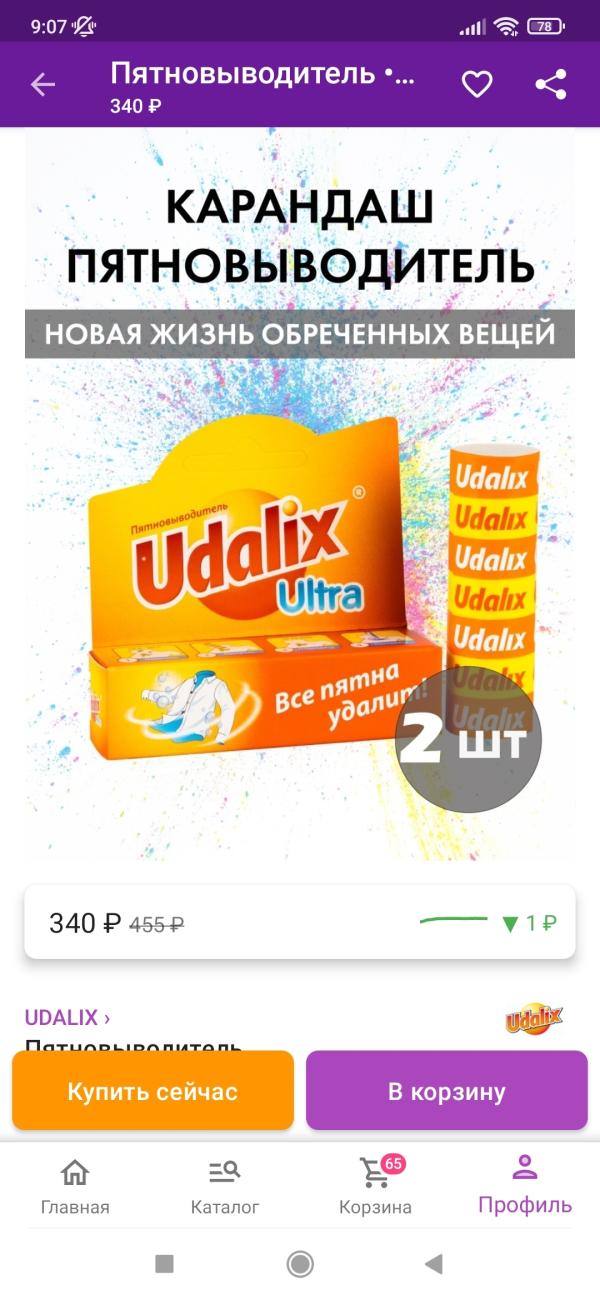Go to the Корзина tab
The height and width of the screenshot is (1299, 600).
click(x=375, y=1186)
